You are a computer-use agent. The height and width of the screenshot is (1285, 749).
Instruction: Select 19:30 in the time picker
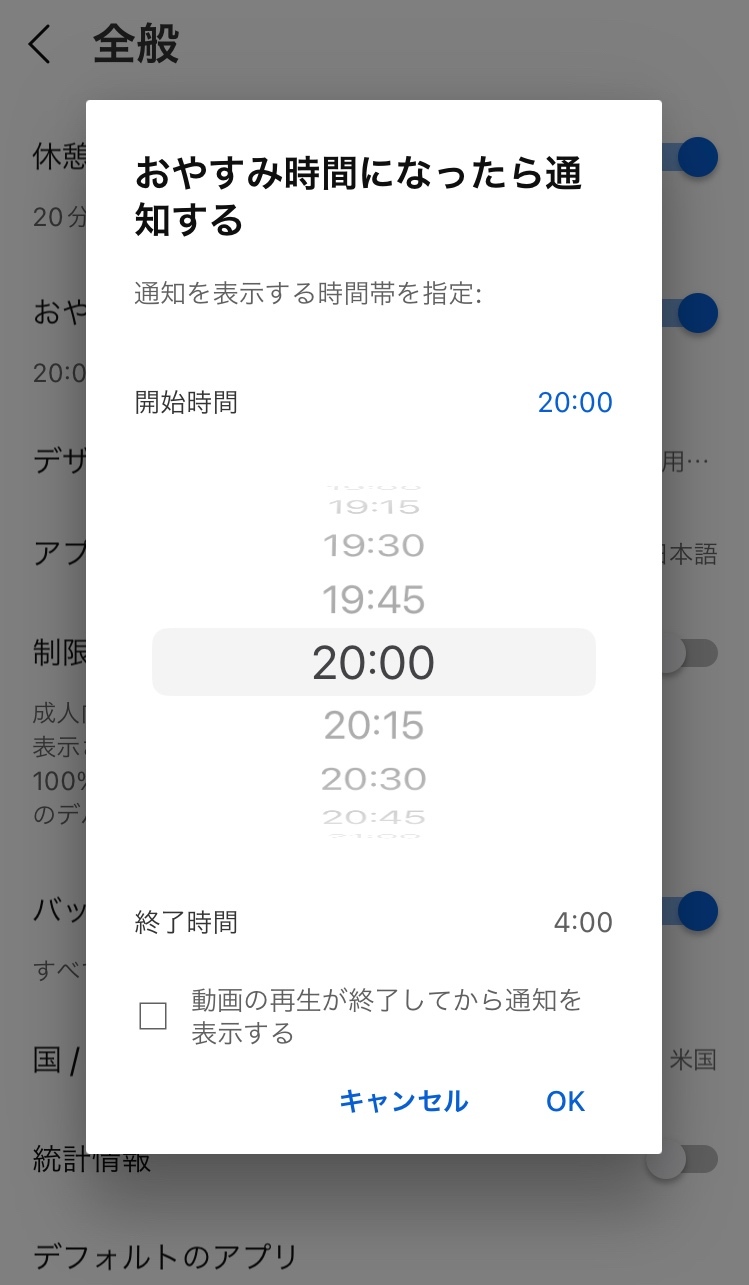pos(373,545)
